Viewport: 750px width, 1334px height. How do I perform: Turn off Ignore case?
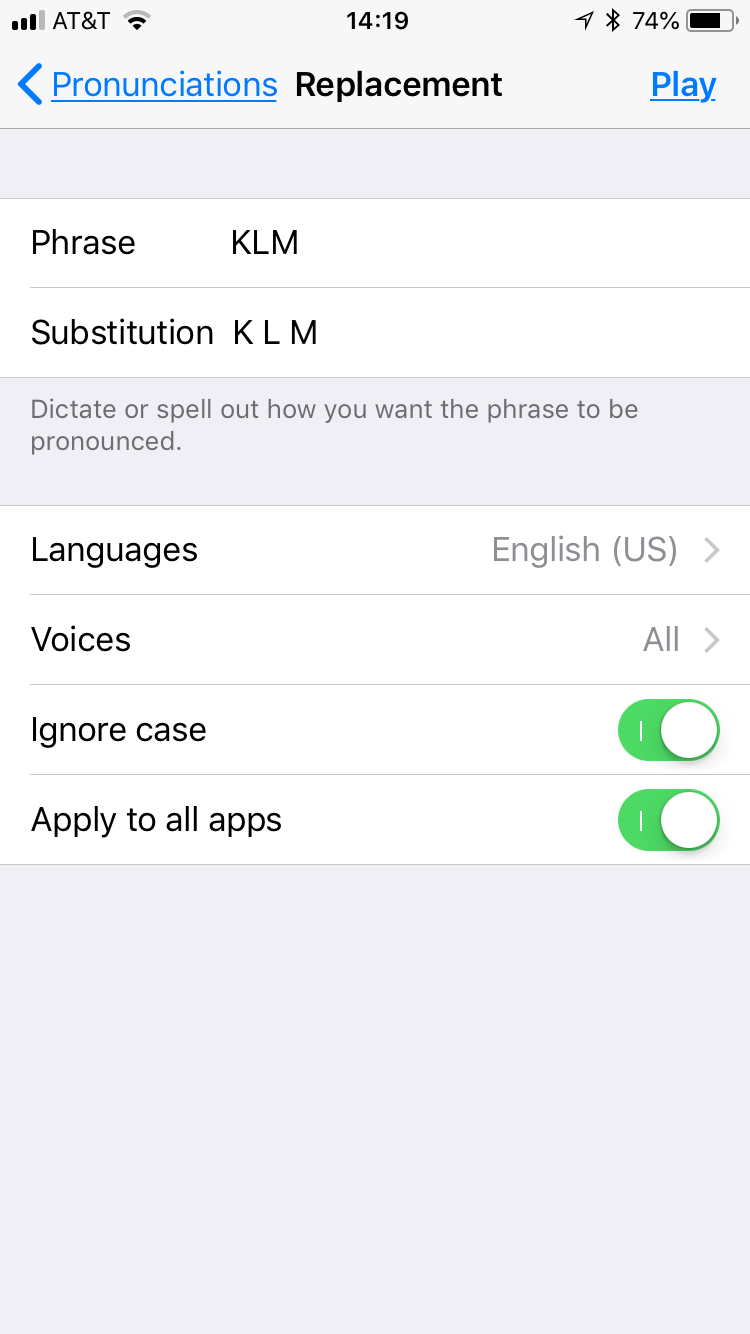pyautogui.click(x=668, y=730)
